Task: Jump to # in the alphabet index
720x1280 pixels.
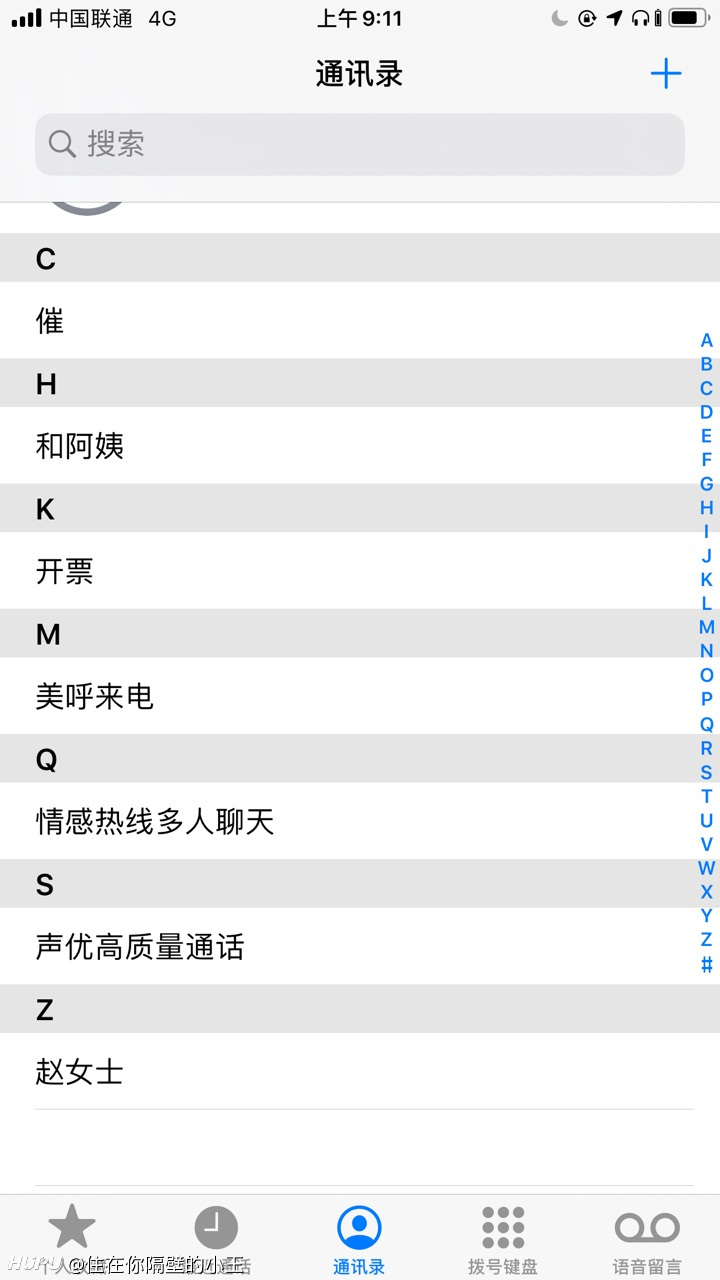Action: 706,964
